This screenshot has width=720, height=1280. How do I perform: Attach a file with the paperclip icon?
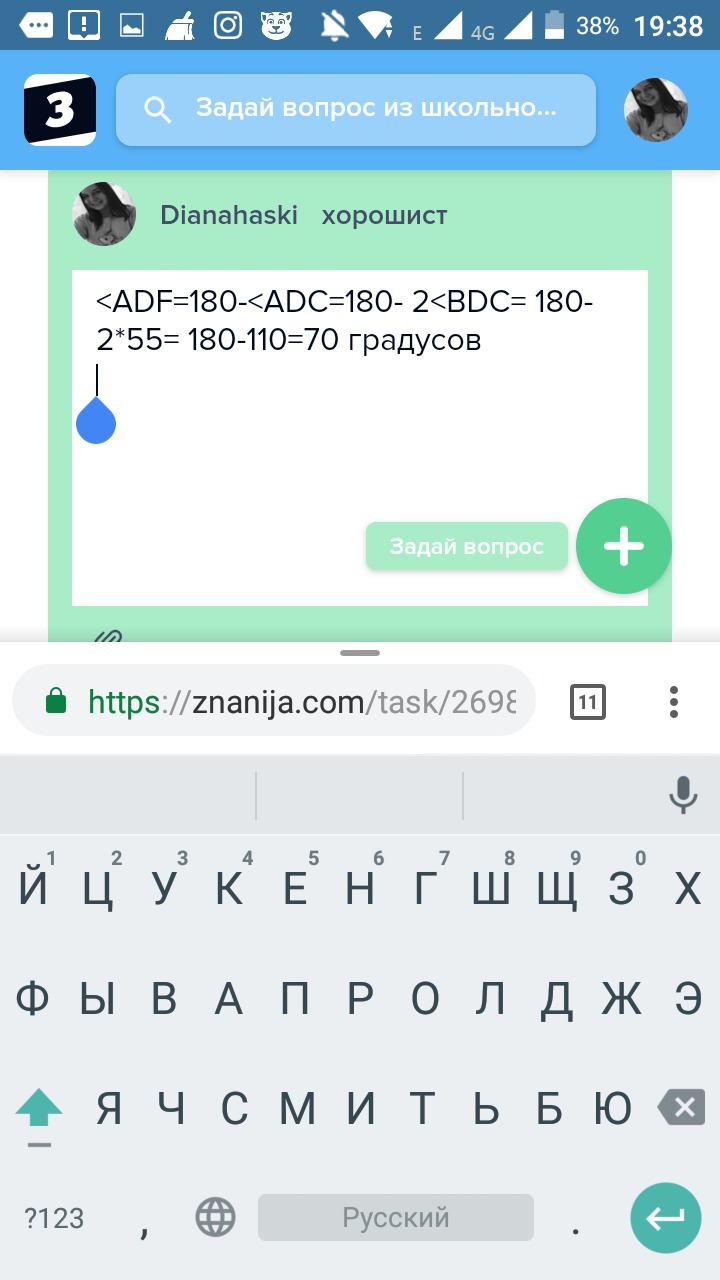108,634
